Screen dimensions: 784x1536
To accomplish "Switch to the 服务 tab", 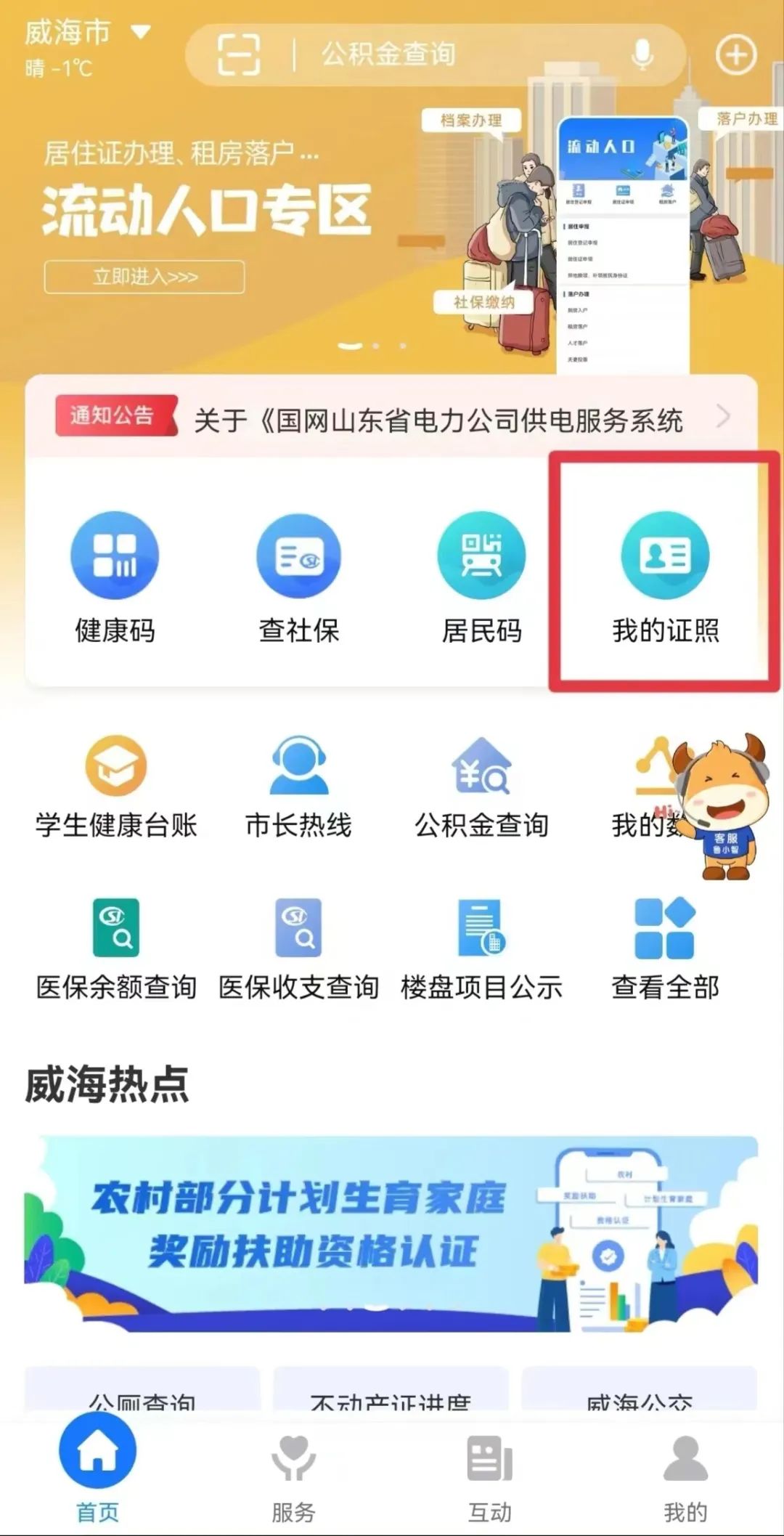I will point(293,1476).
